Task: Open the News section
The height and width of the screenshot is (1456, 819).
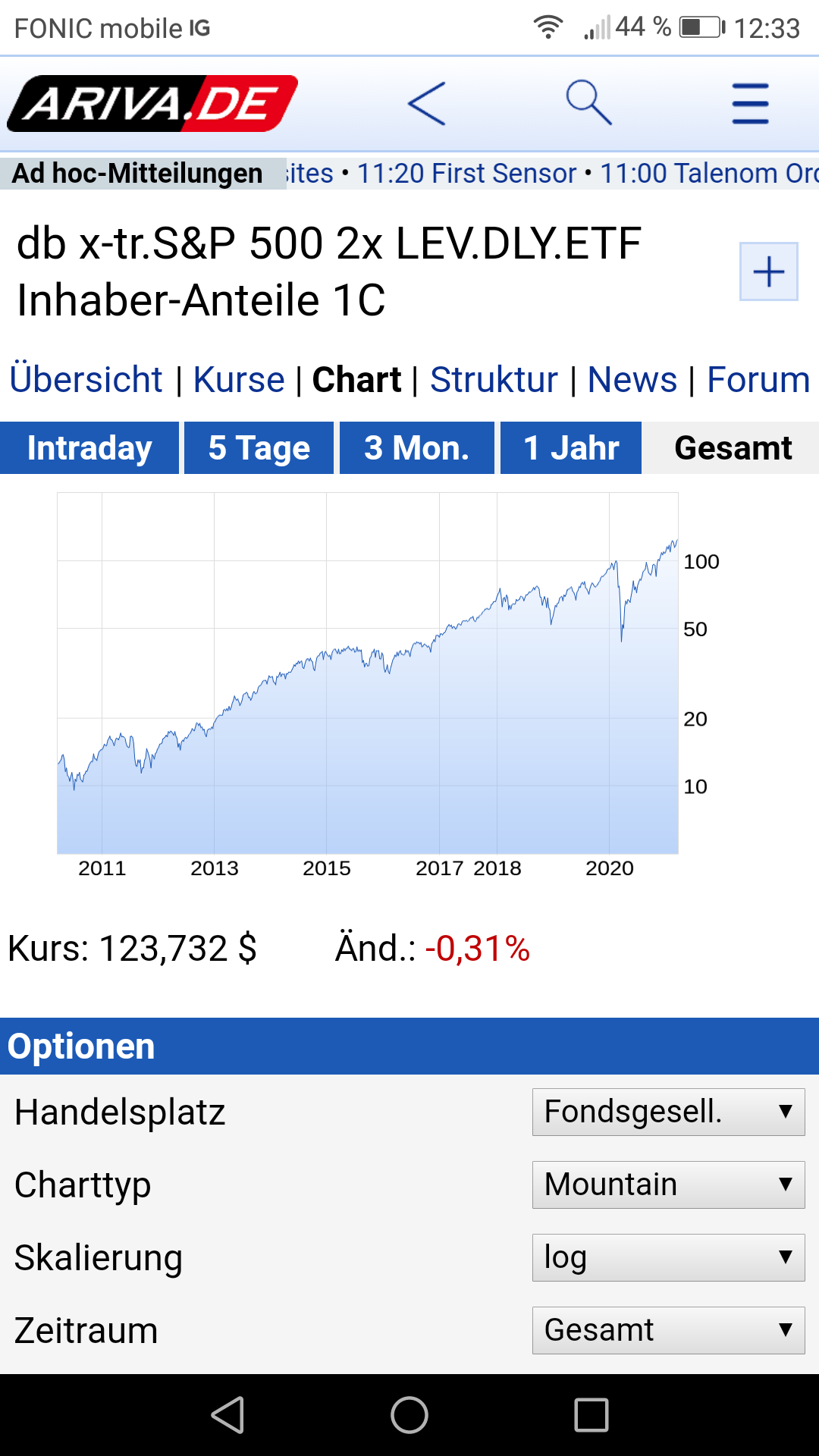Action: (632, 379)
